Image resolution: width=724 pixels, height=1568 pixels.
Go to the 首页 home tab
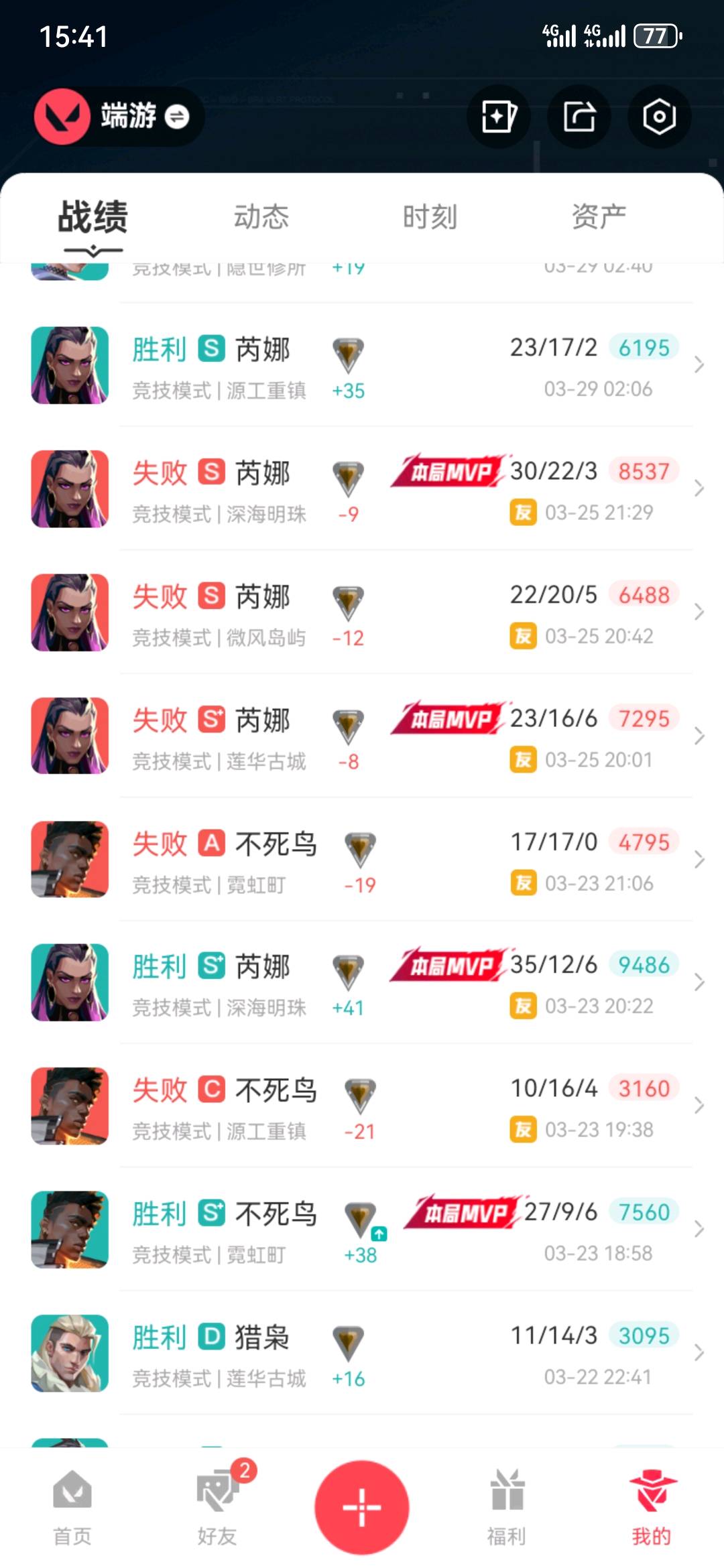(x=72, y=1508)
